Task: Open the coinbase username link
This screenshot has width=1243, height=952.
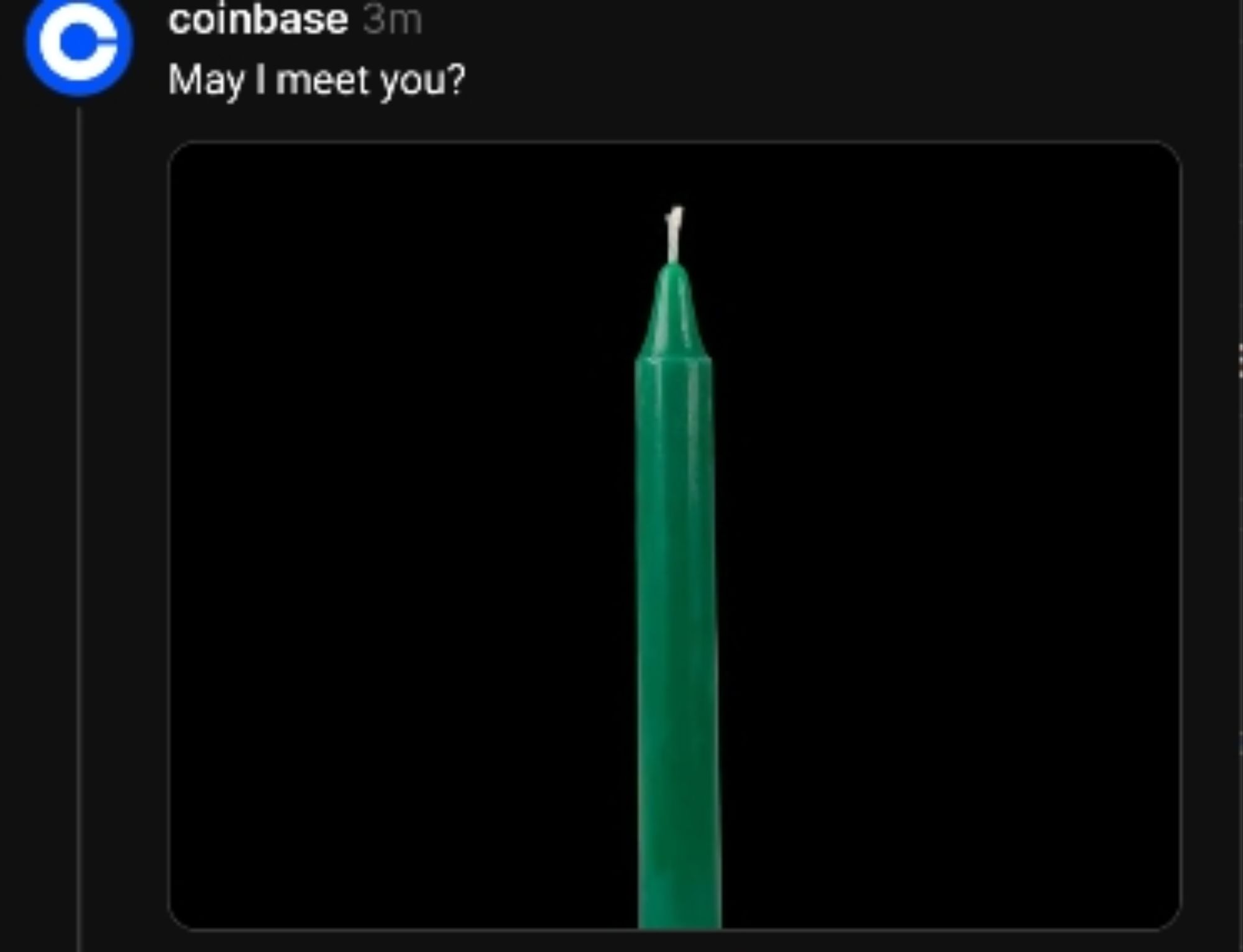Action: (x=258, y=20)
